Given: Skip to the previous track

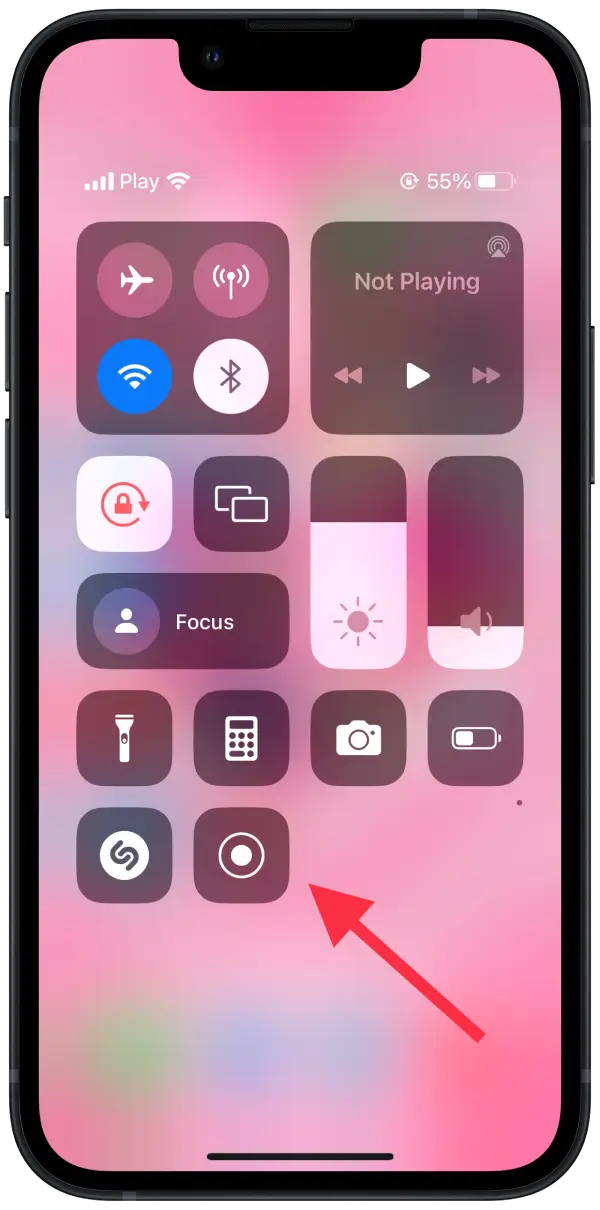Looking at the screenshot, I should click(x=348, y=376).
